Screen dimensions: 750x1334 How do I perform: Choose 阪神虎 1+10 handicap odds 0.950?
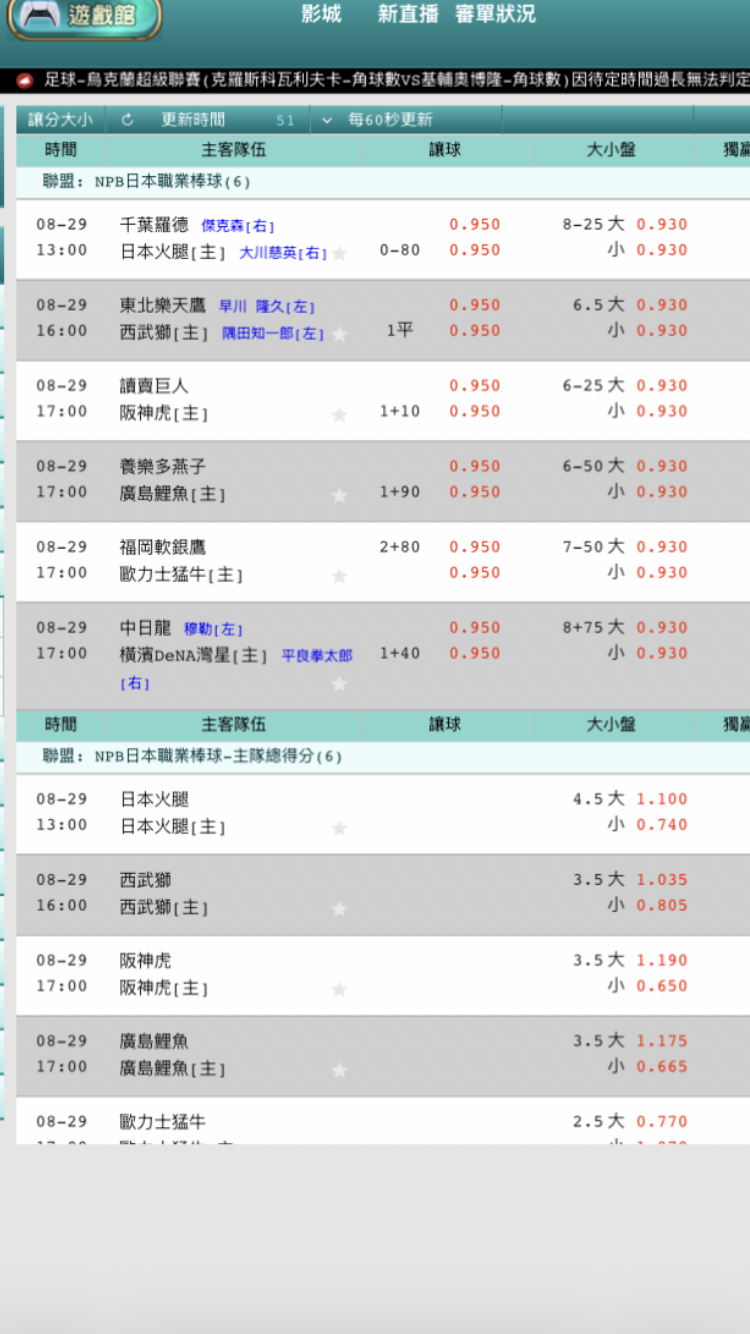[474, 411]
